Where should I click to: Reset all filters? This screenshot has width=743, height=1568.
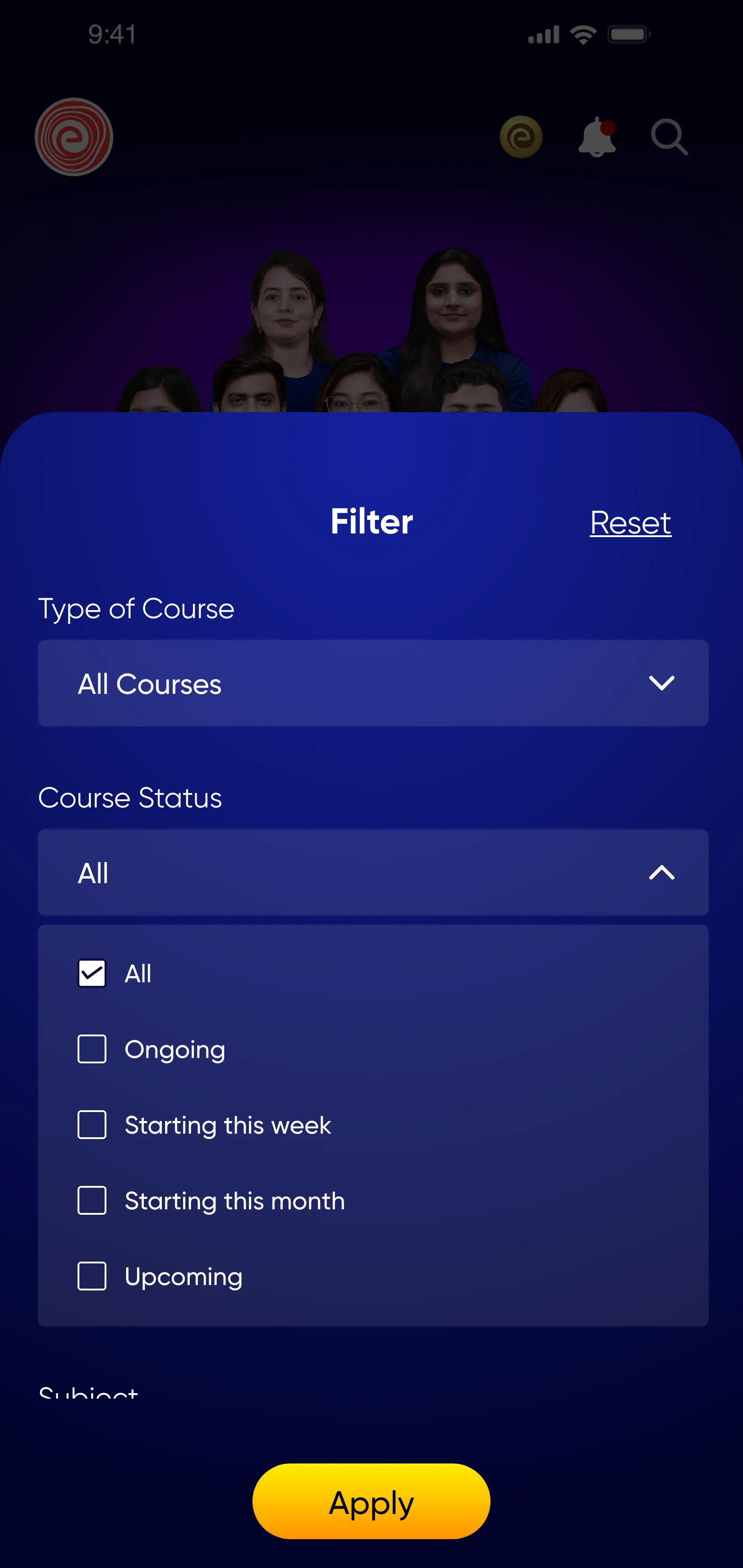[630, 522]
